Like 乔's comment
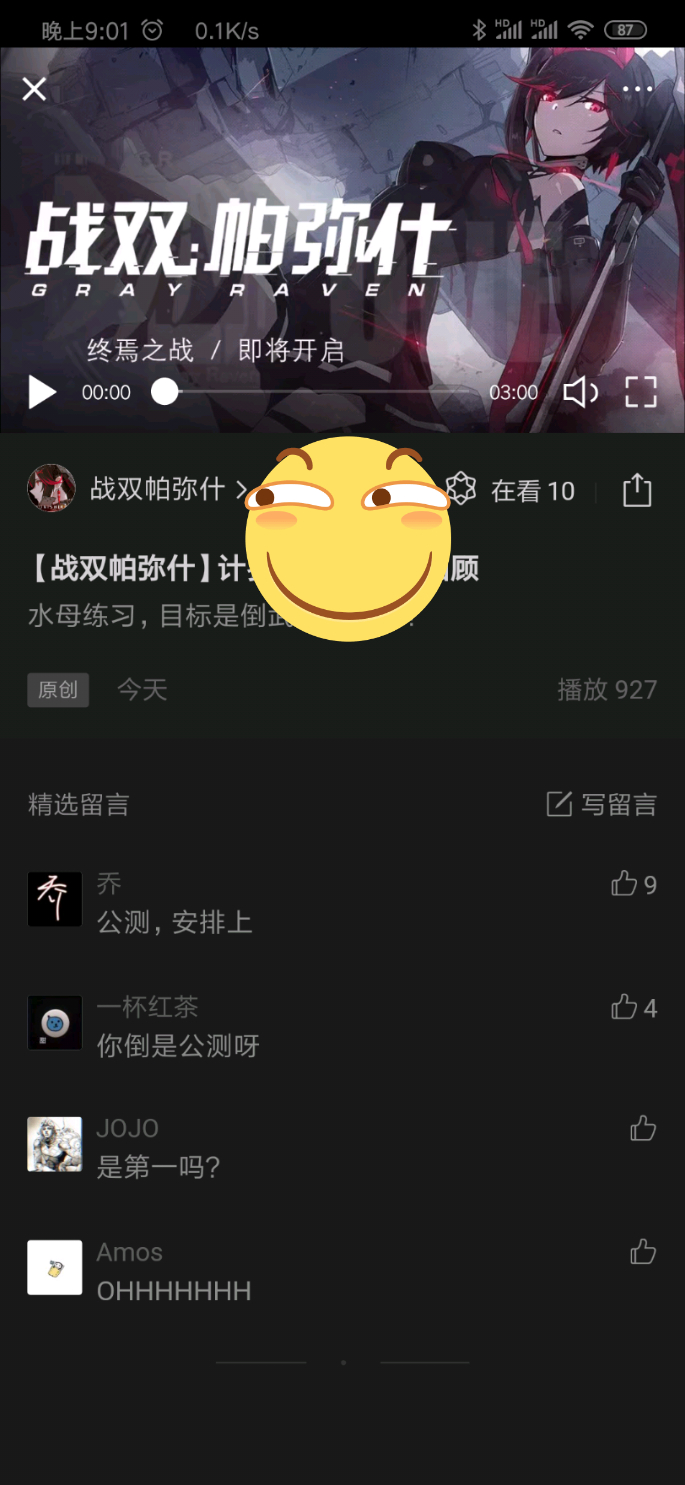 point(625,884)
